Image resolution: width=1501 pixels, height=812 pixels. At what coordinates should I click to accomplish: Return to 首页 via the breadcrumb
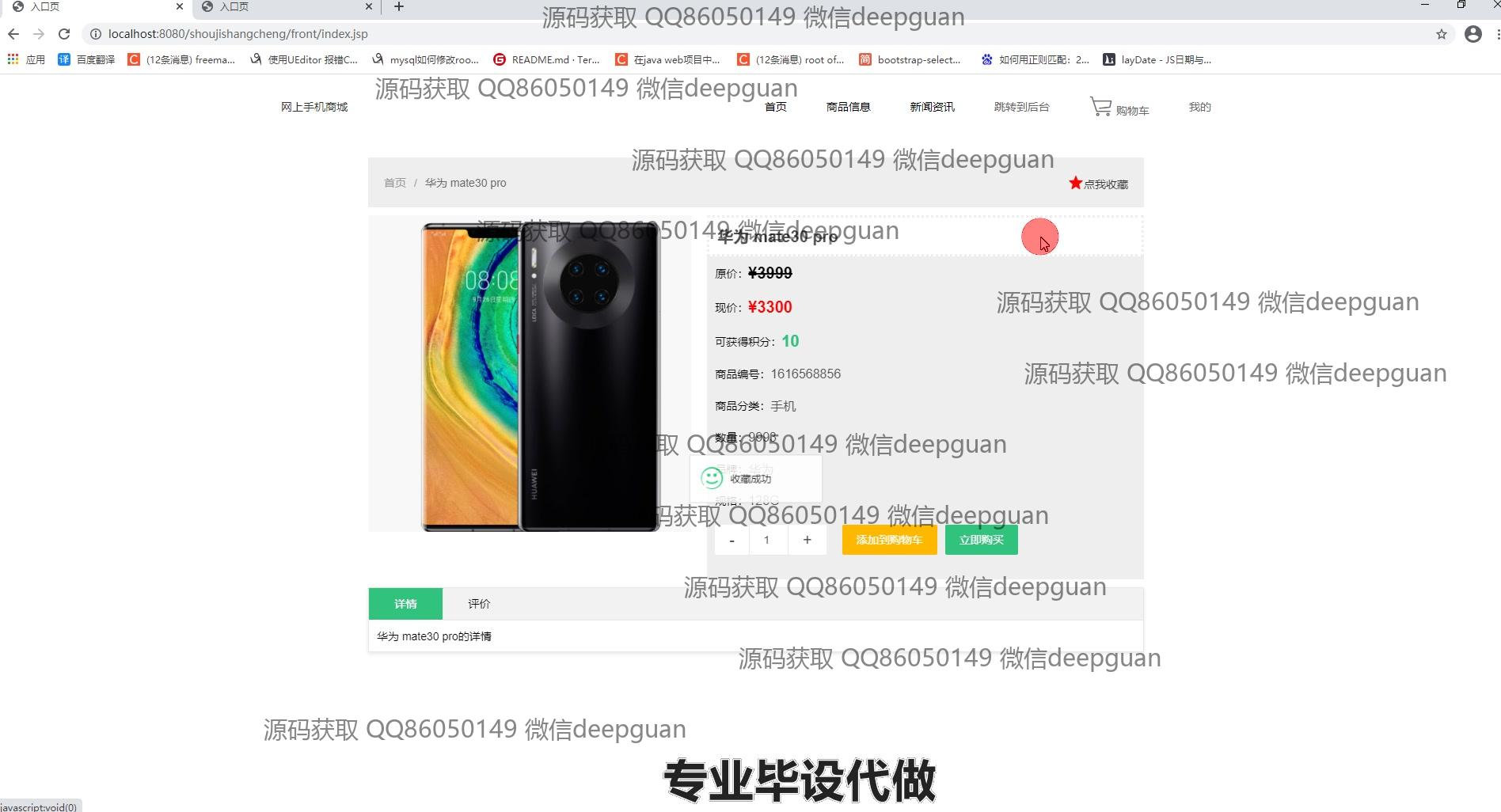click(x=394, y=183)
